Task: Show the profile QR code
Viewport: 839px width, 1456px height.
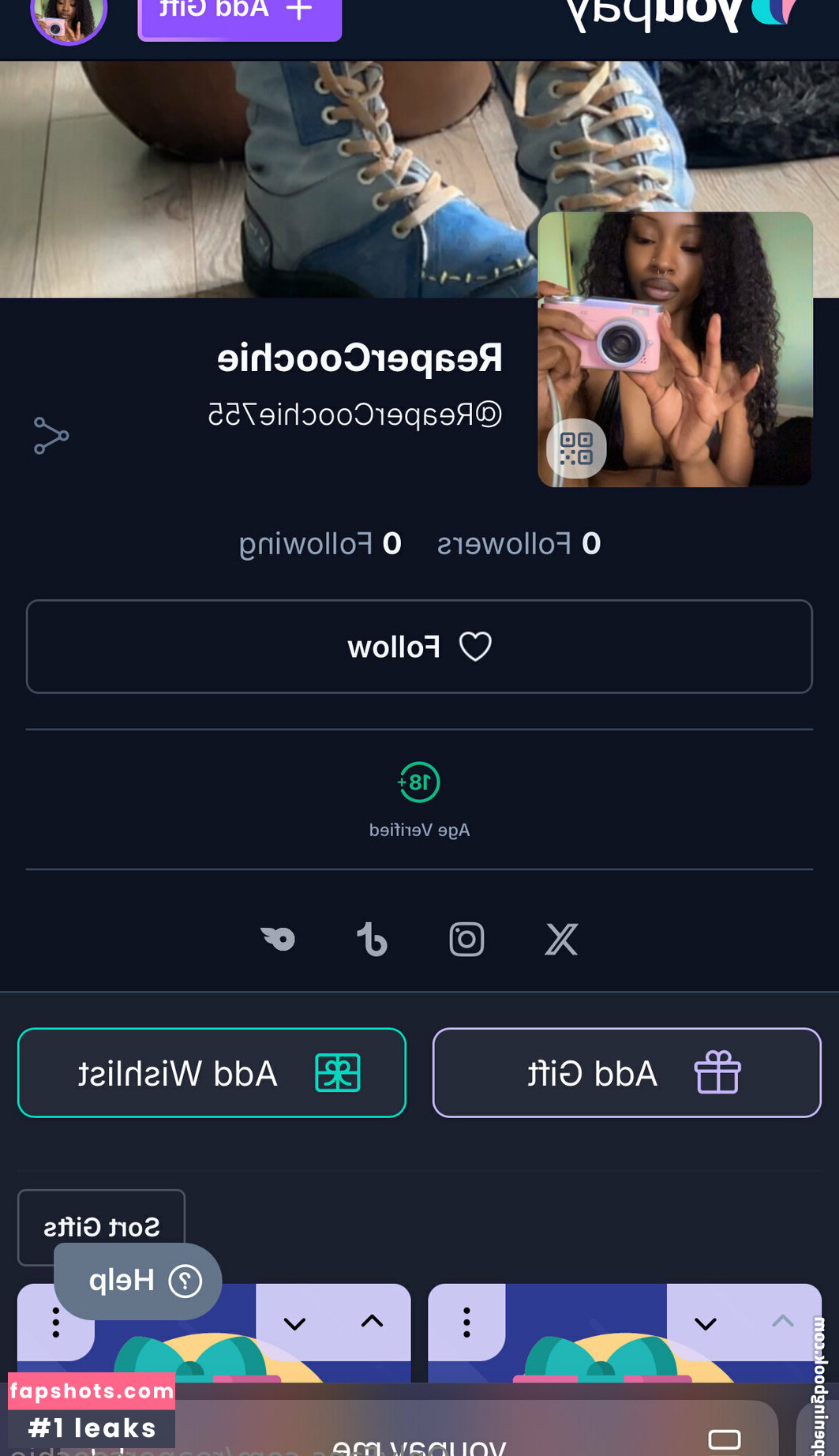Action: click(576, 448)
